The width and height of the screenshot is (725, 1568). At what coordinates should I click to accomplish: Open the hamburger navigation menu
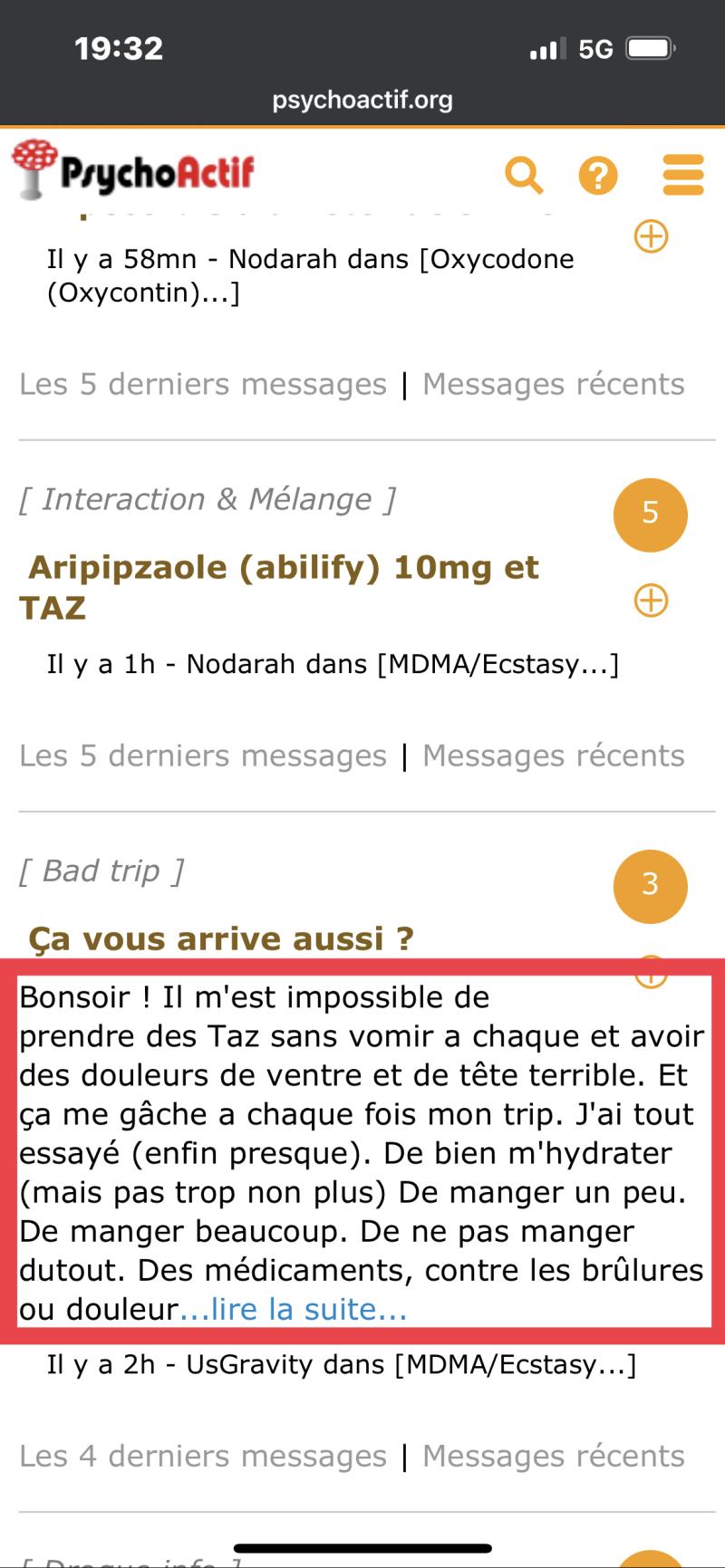click(683, 175)
